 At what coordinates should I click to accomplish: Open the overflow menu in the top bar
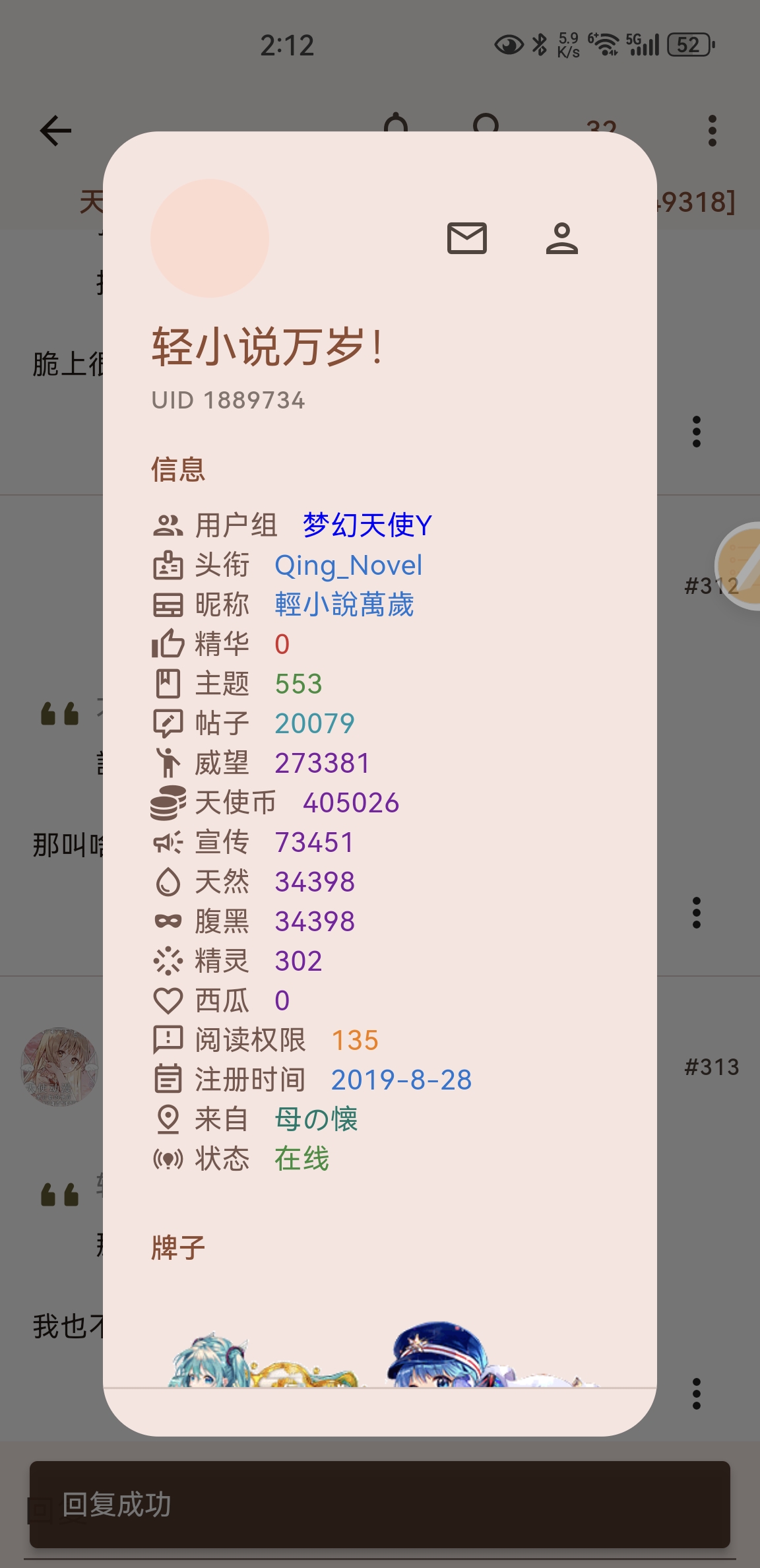pyautogui.click(x=712, y=130)
